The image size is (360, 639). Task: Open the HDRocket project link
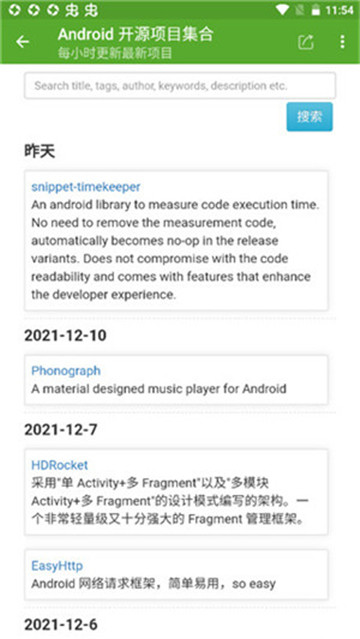point(60,465)
